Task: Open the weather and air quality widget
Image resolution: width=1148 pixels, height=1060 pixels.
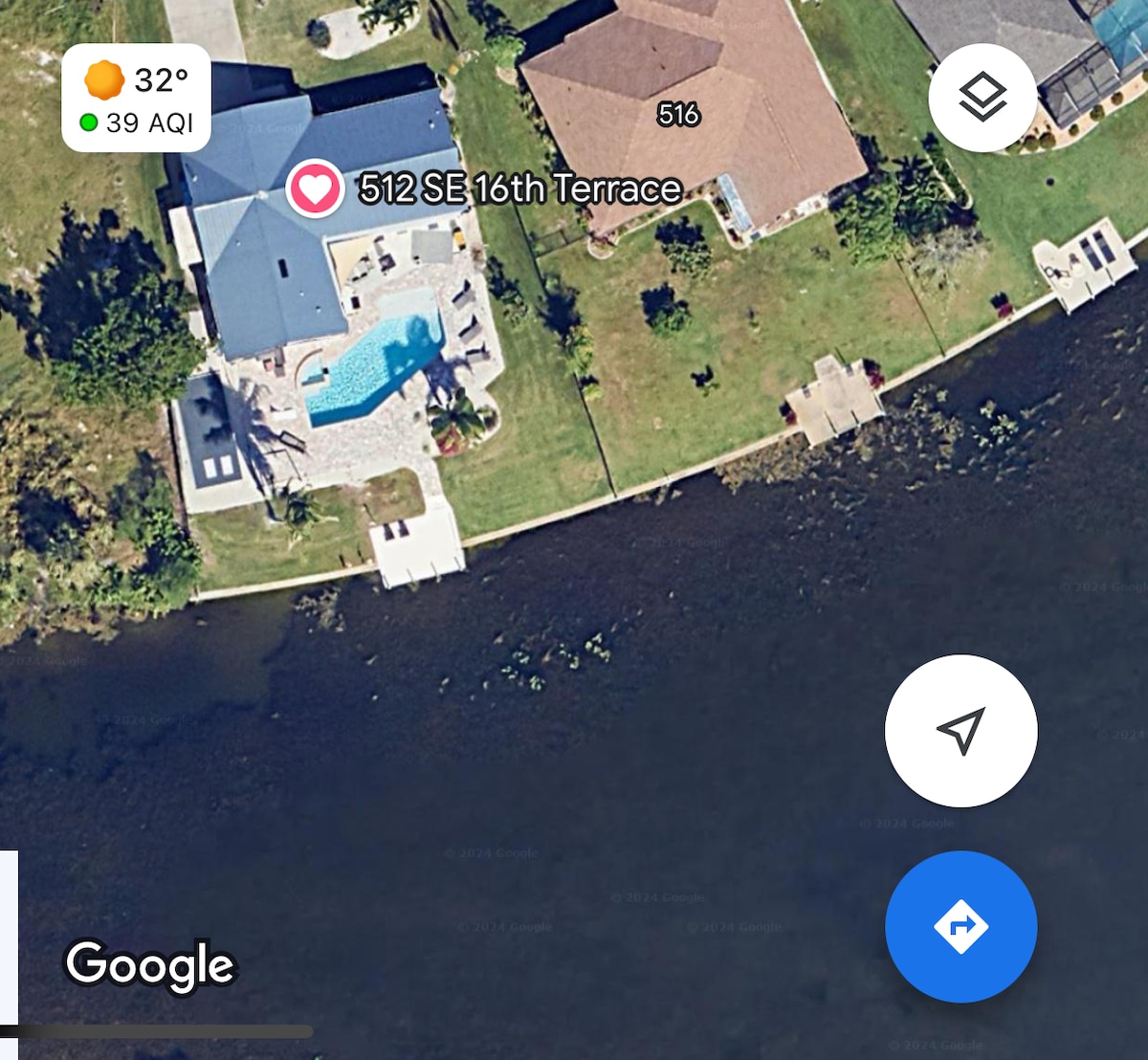Action: tap(137, 99)
